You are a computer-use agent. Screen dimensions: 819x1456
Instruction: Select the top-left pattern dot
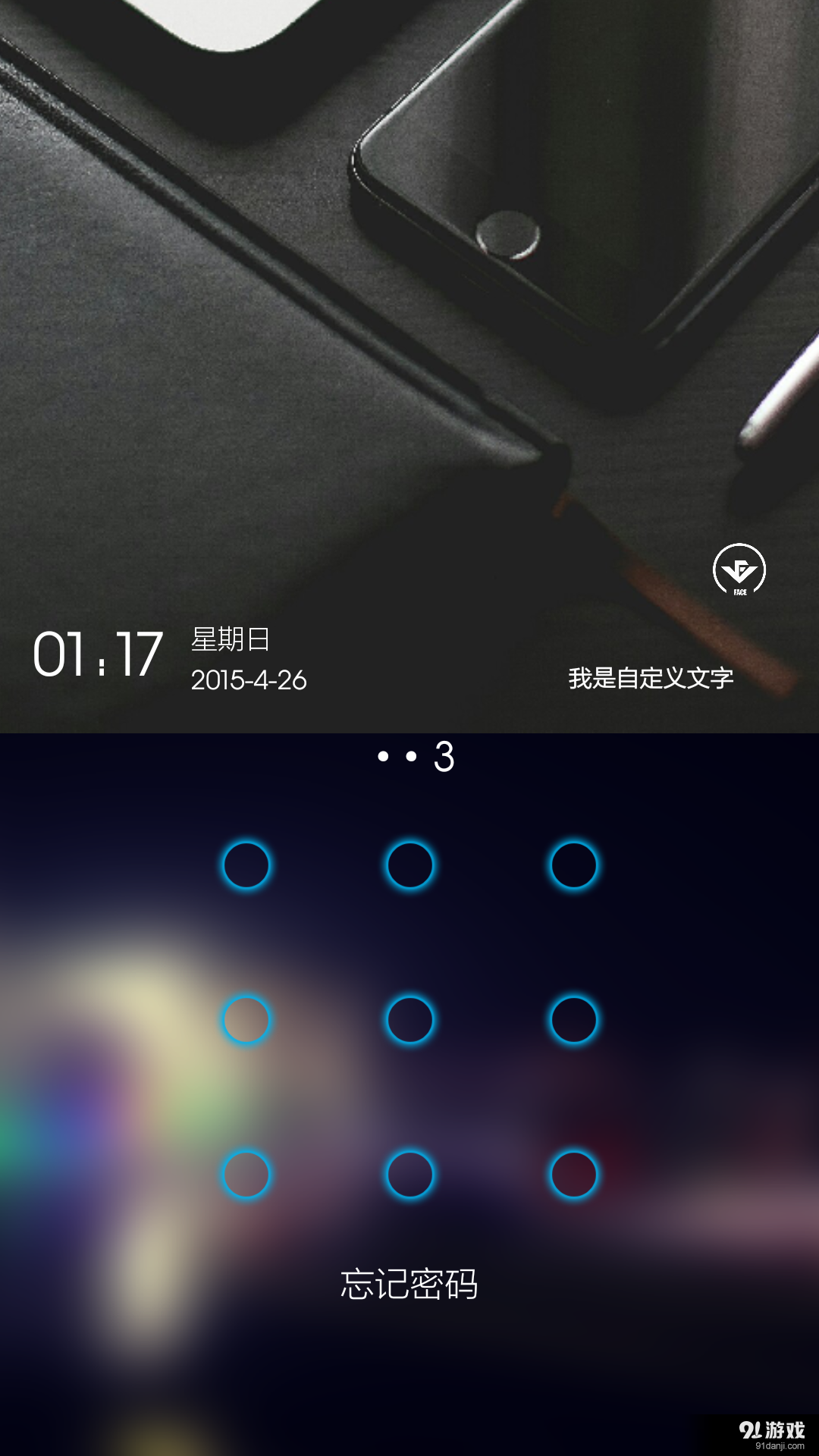click(245, 864)
